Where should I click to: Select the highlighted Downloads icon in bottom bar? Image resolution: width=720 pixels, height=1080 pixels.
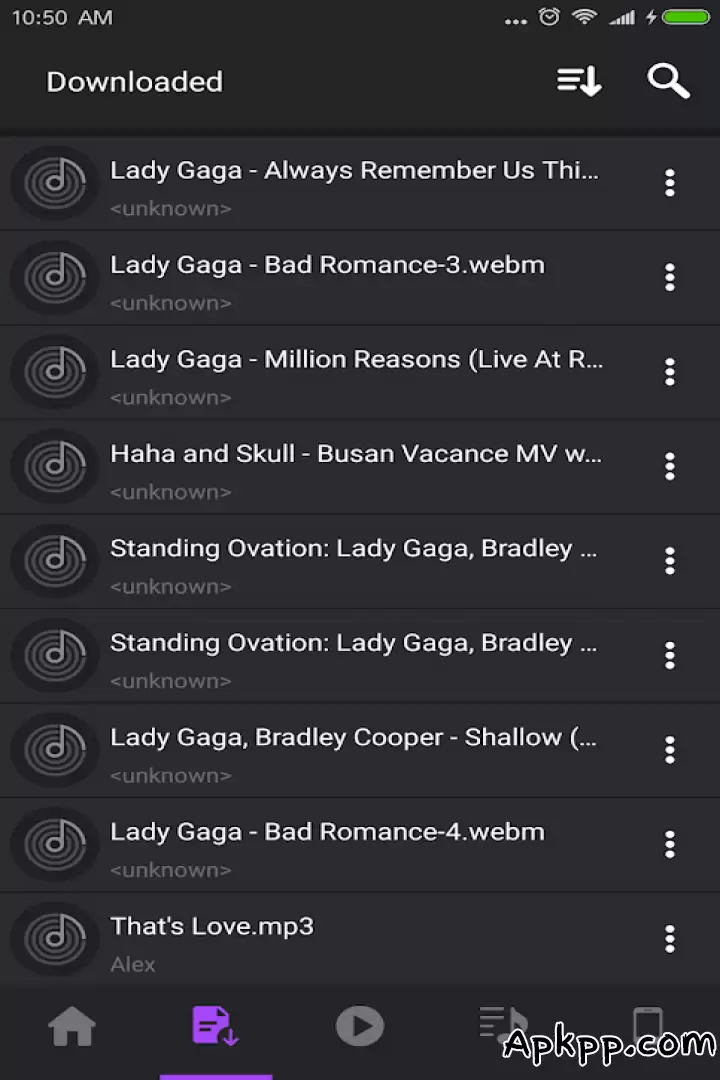[215, 1026]
